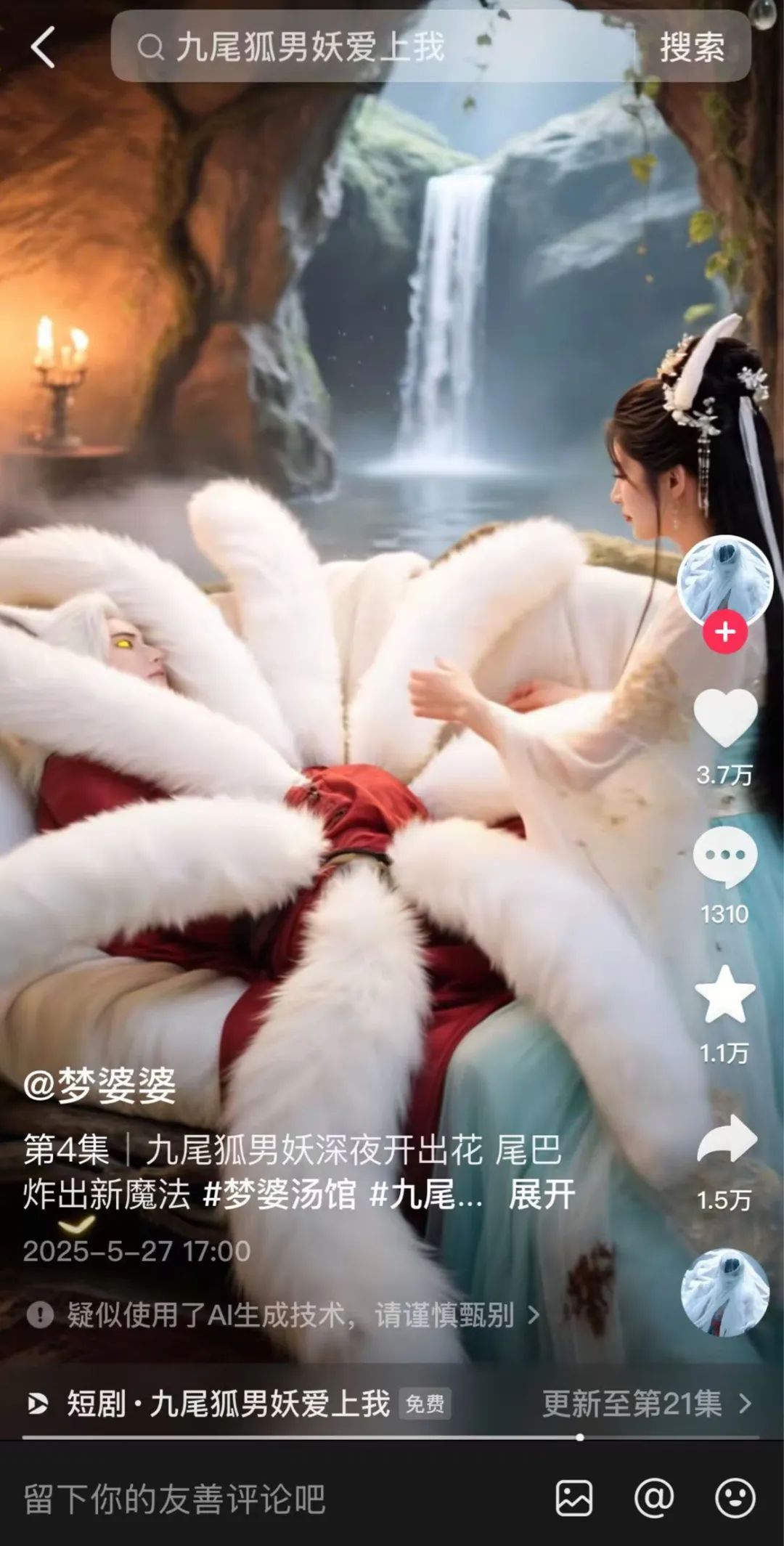
Task: Attach an image to the comment
Action: [573, 1499]
